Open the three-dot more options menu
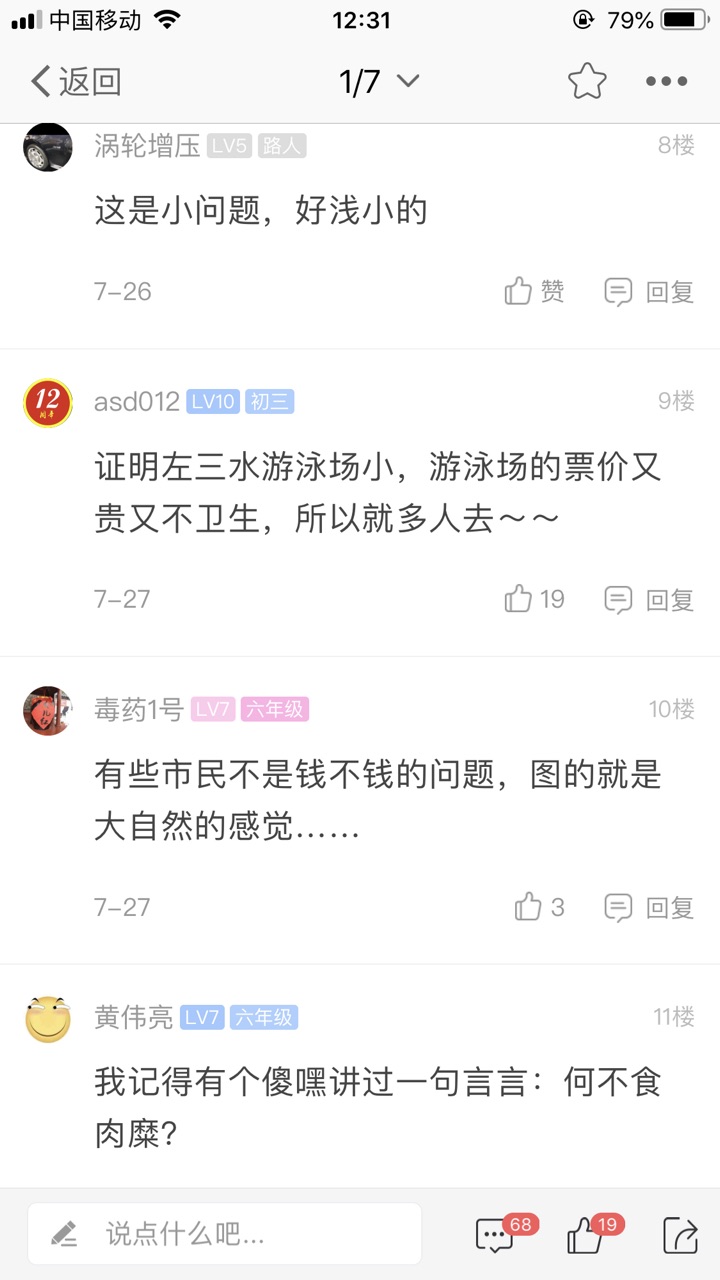The image size is (720, 1280). pos(666,82)
